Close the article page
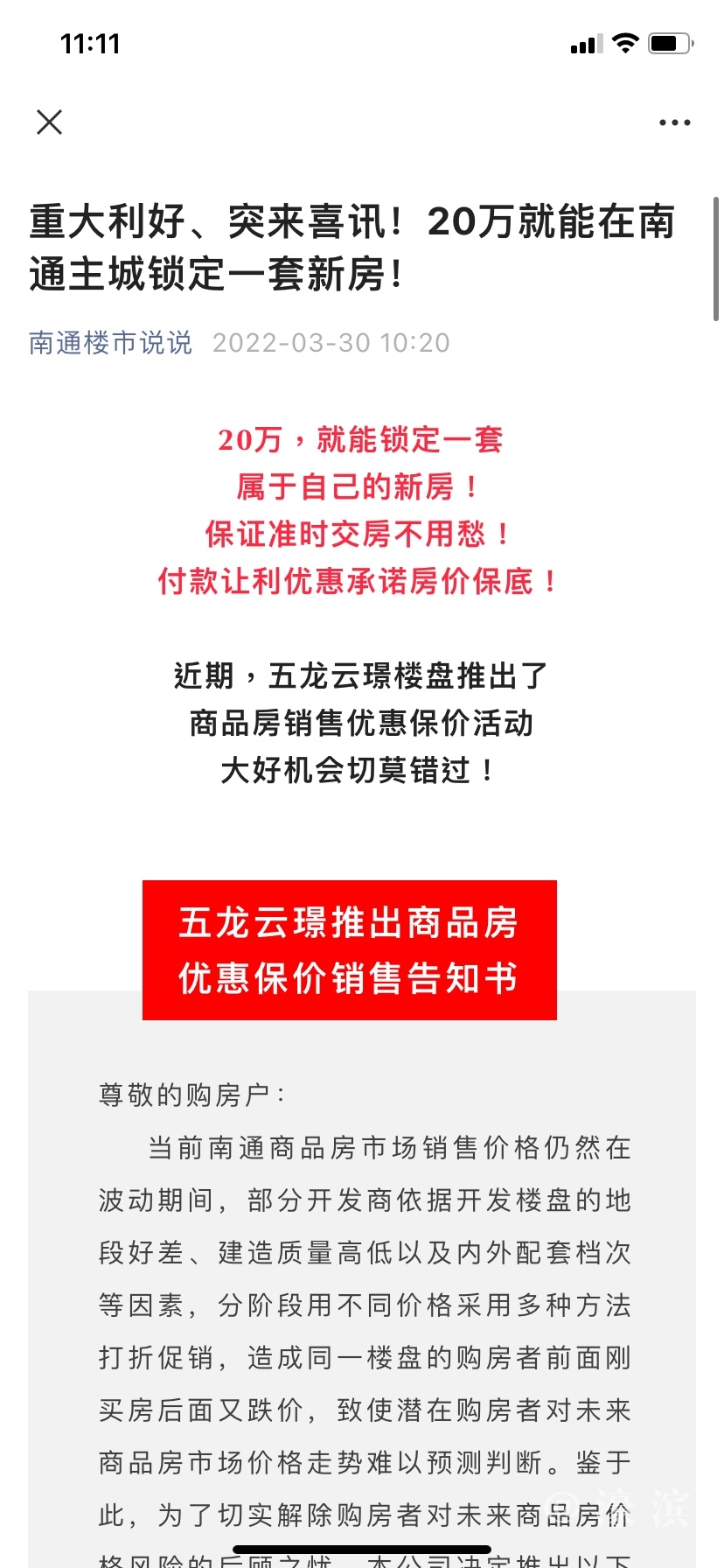Image resolution: width=724 pixels, height=1568 pixels. (x=50, y=122)
